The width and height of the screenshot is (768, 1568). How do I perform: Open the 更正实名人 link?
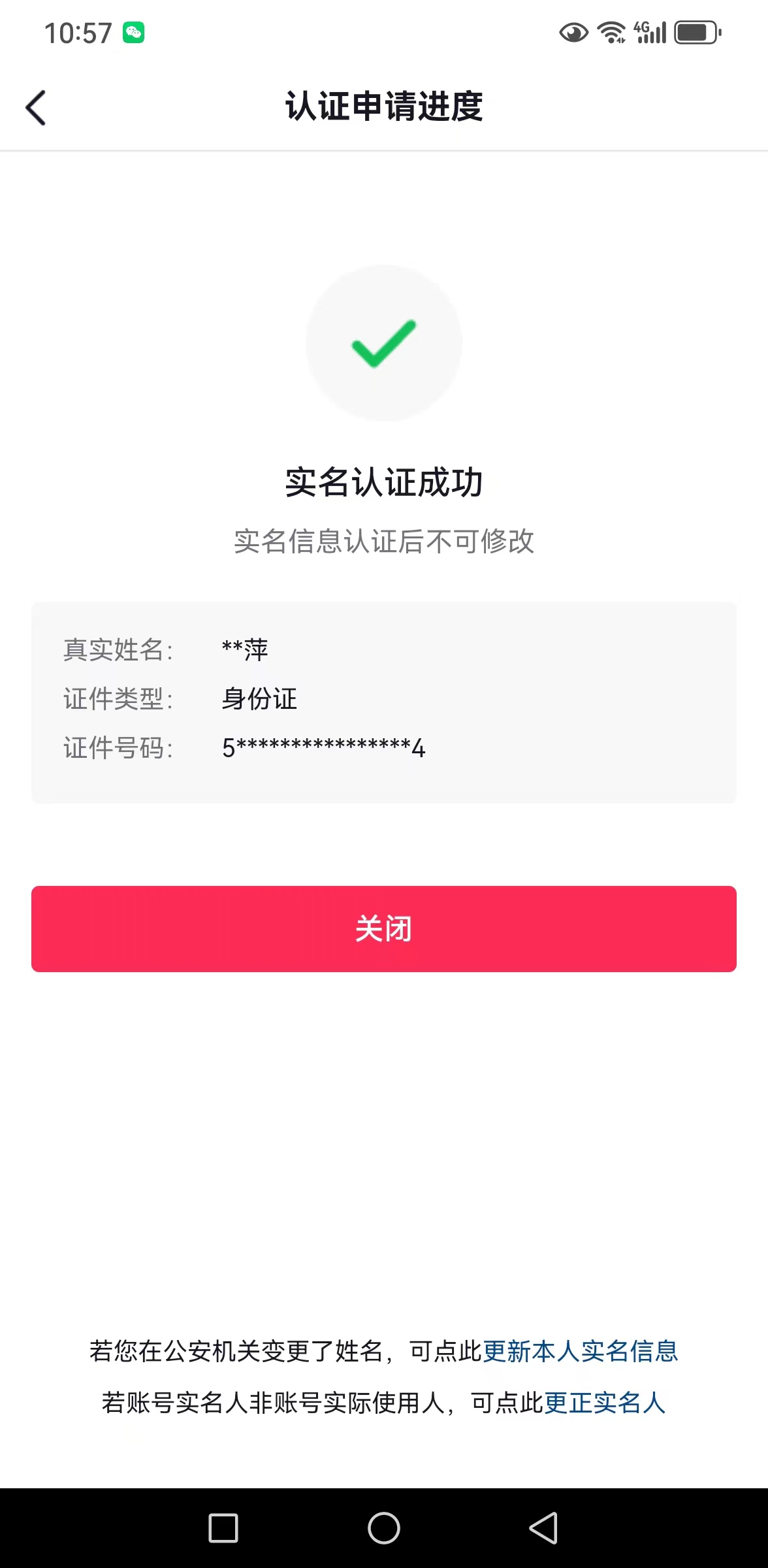coord(605,1403)
